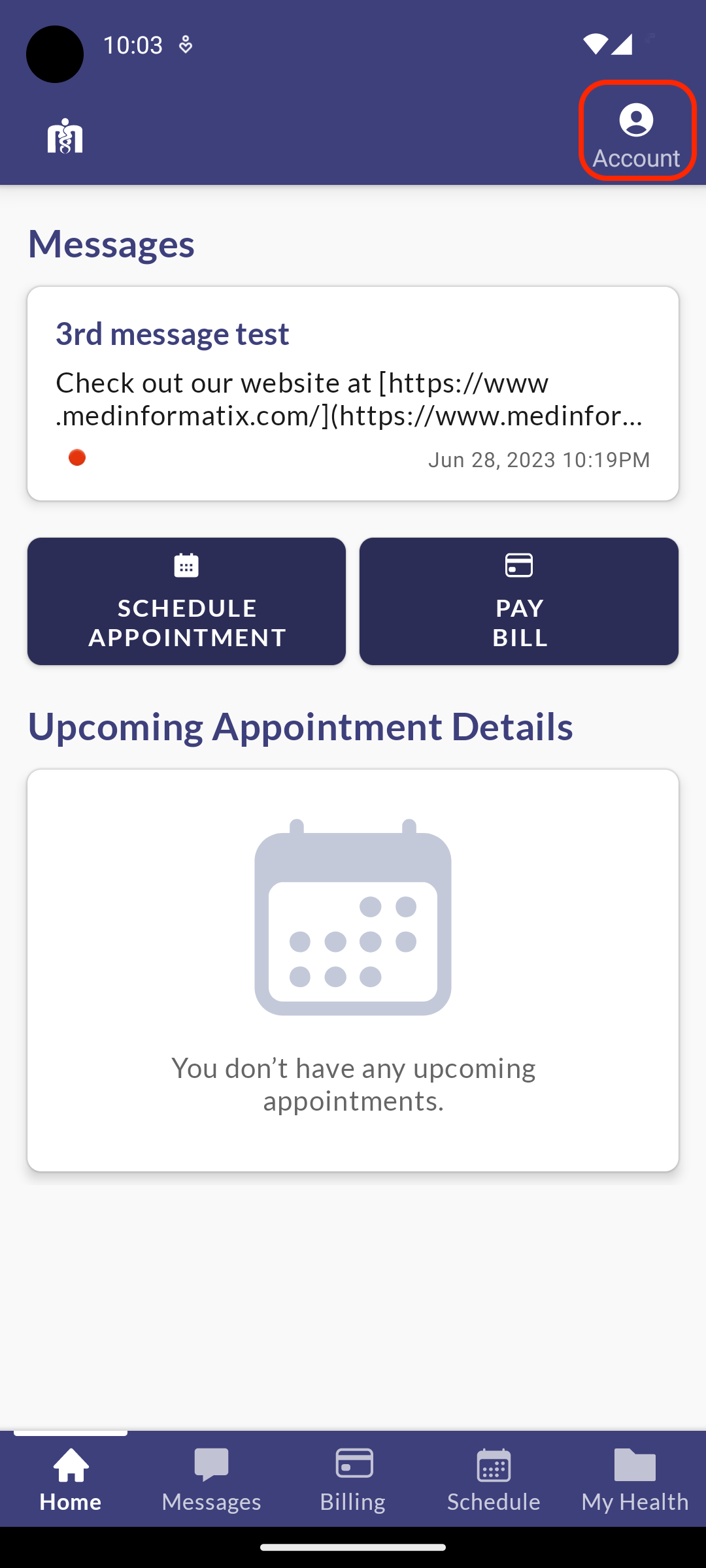Viewport: 706px width, 1568px height.
Task: Select the Pay Bill button
Action: pos(519,601)
